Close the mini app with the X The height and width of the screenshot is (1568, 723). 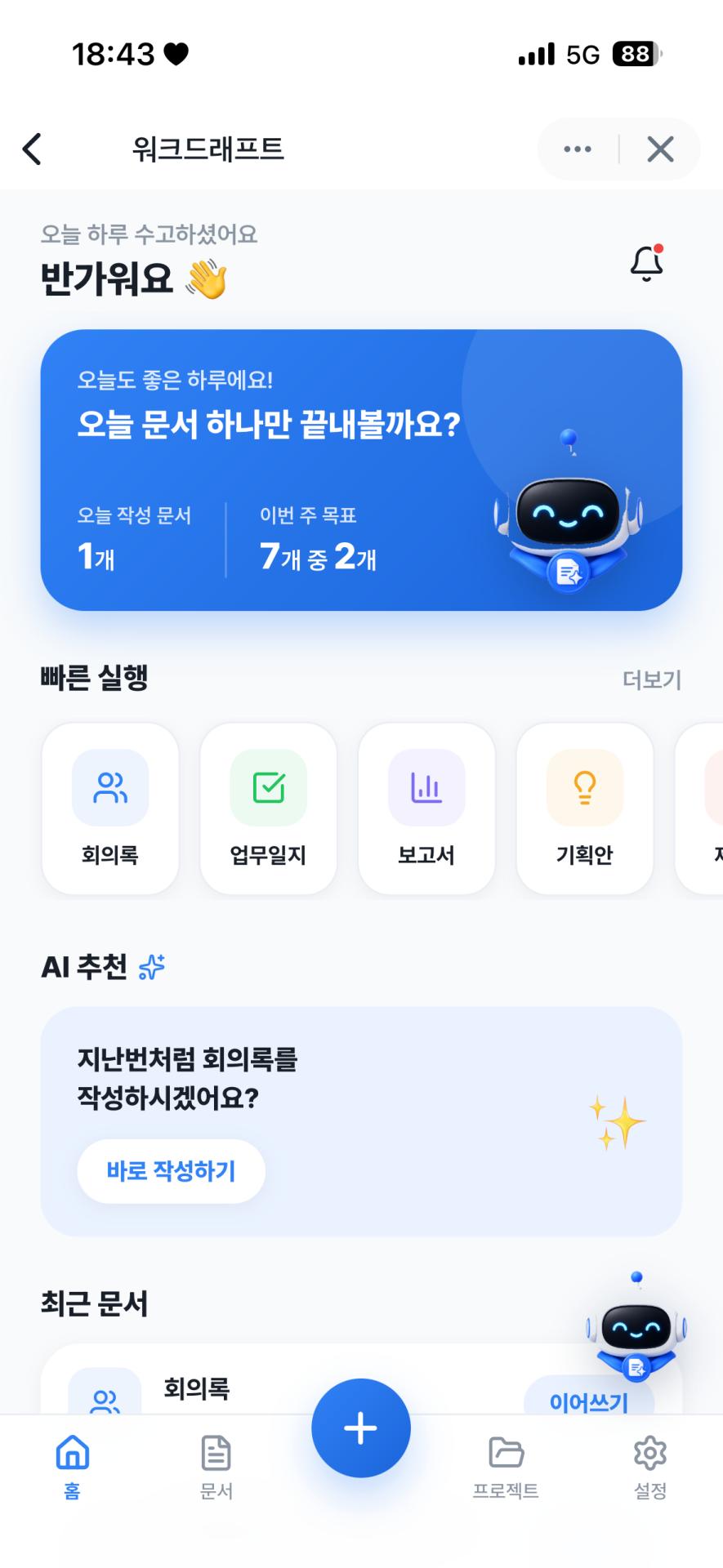click(660, 149)
